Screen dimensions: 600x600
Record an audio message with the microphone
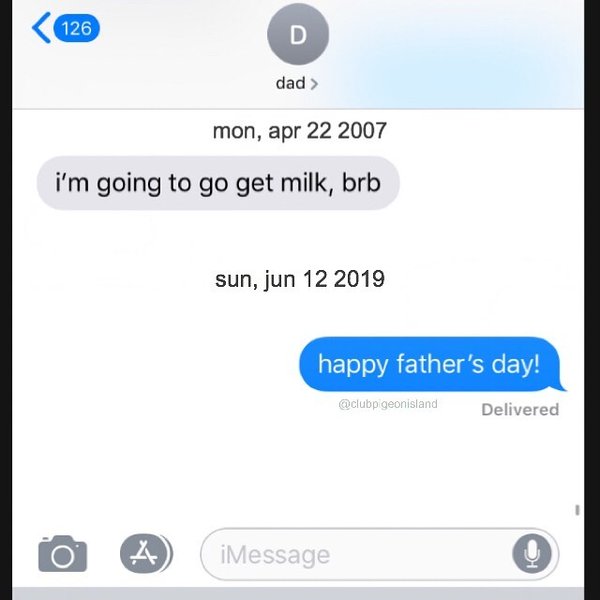[532, 554]
